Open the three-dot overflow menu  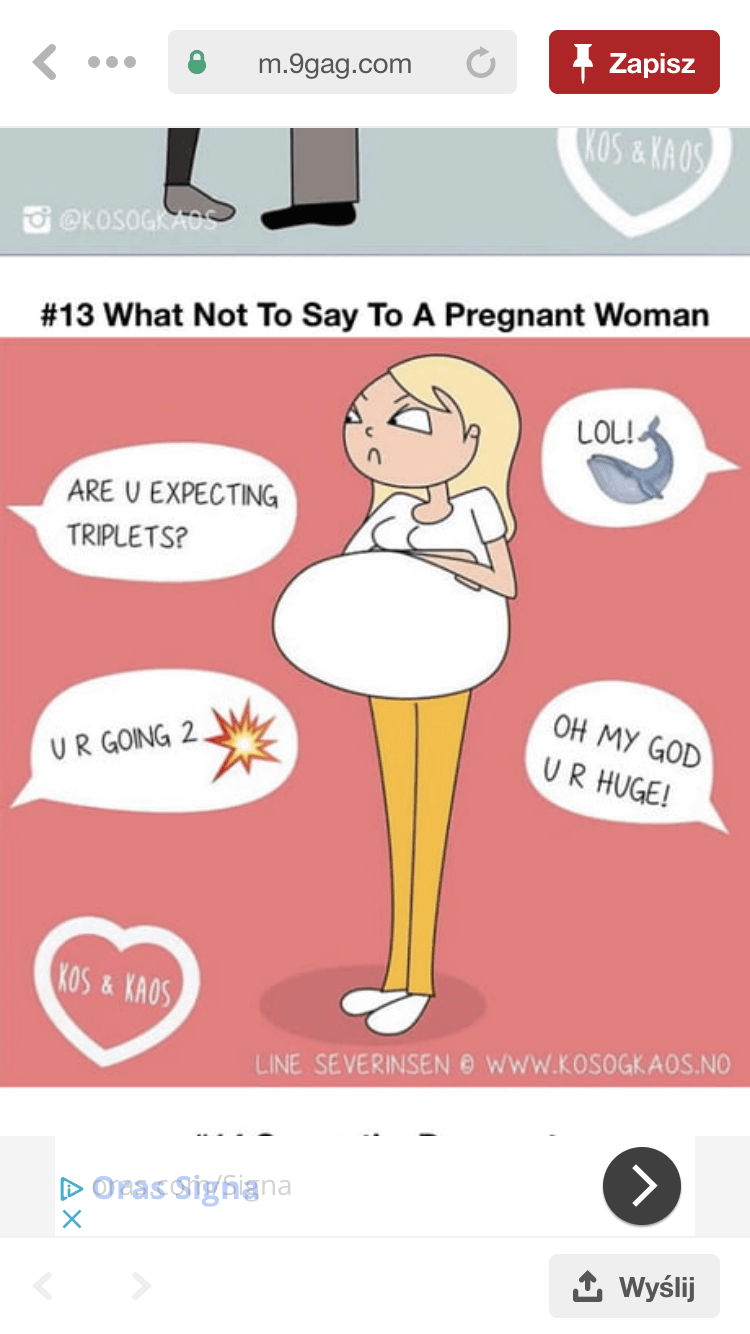pyautogui.click(x=111, y=62)
